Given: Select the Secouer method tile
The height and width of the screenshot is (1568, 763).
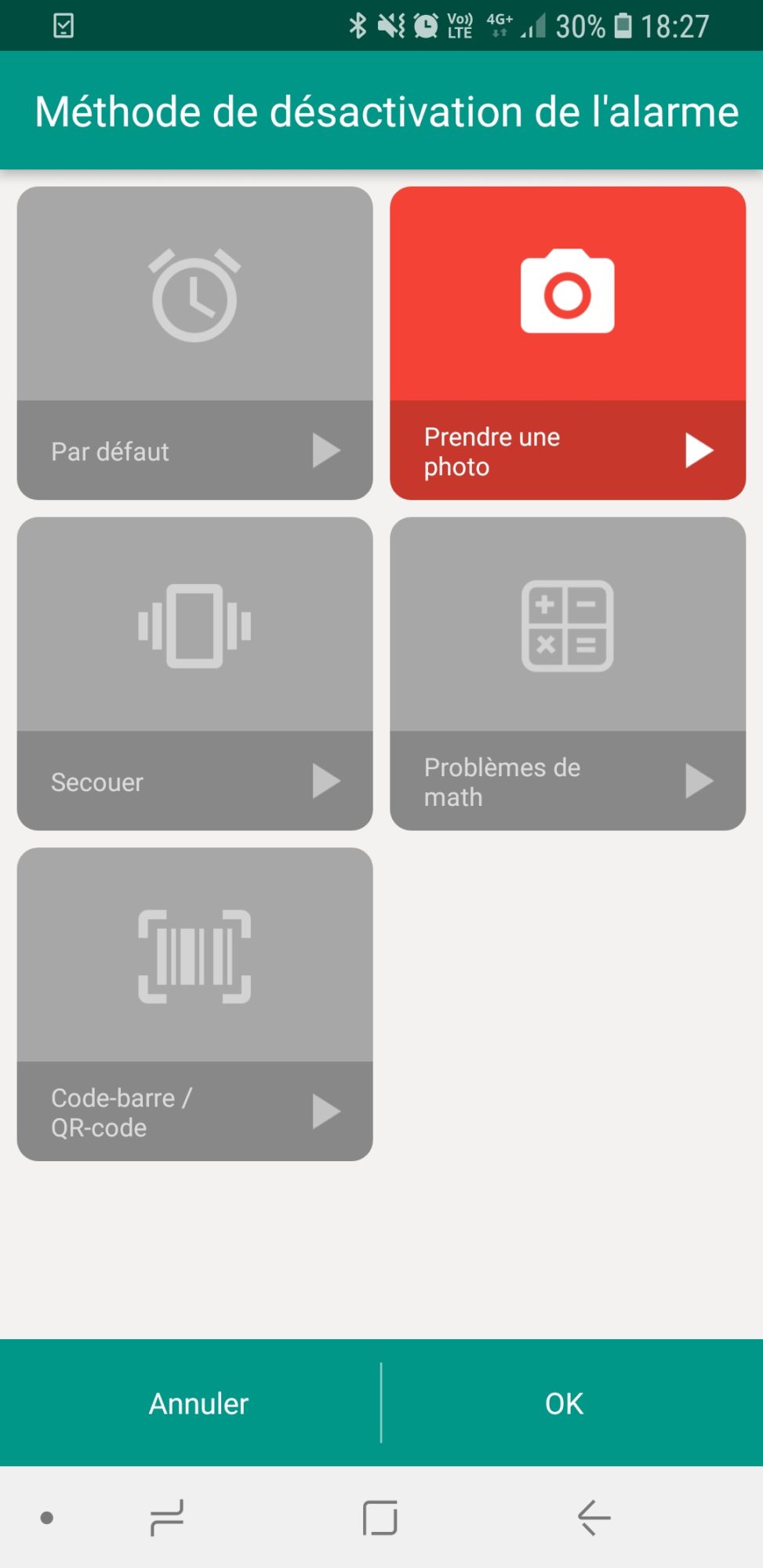Looking at the screenshot, I should pos(194,626).
